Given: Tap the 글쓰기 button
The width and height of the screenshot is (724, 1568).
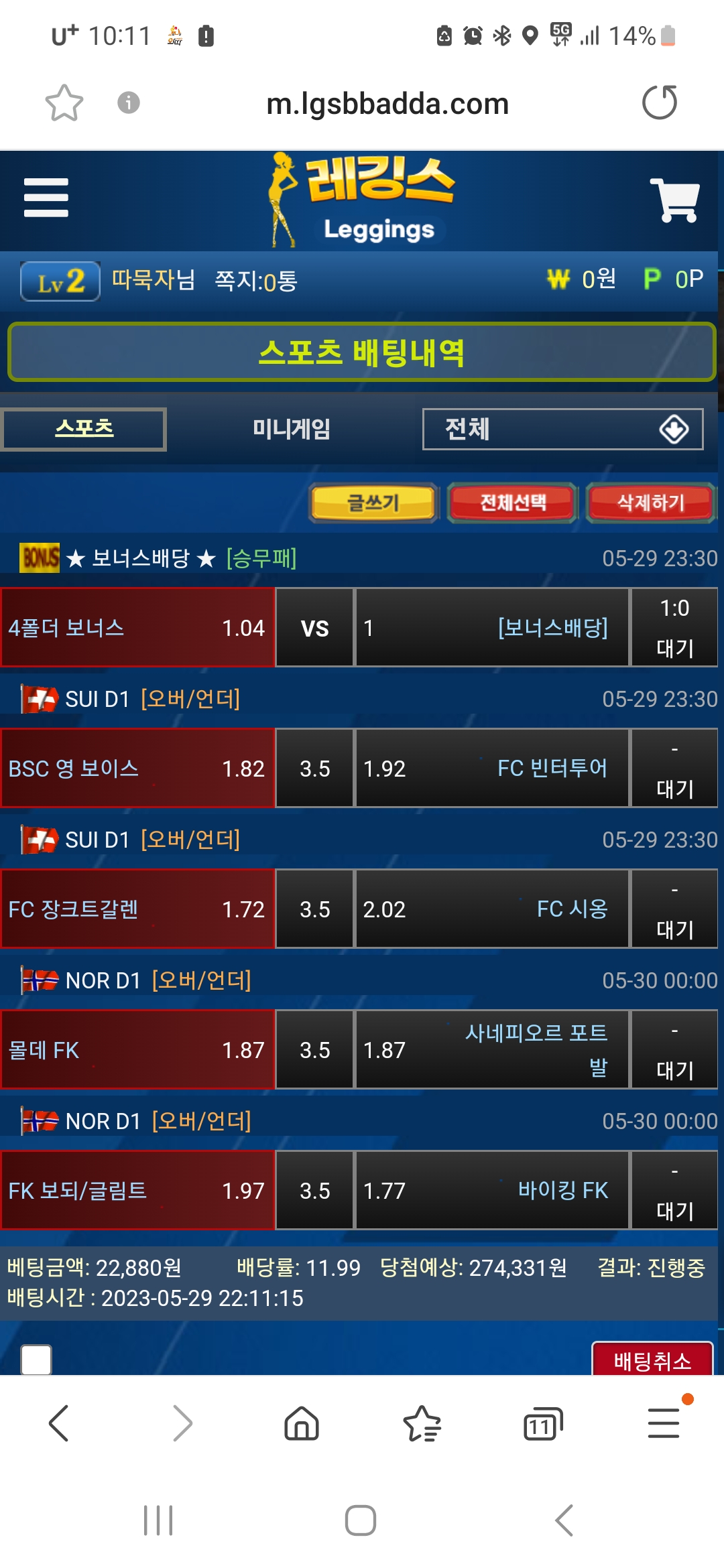Looking at the screenshot, I should 373,503.
